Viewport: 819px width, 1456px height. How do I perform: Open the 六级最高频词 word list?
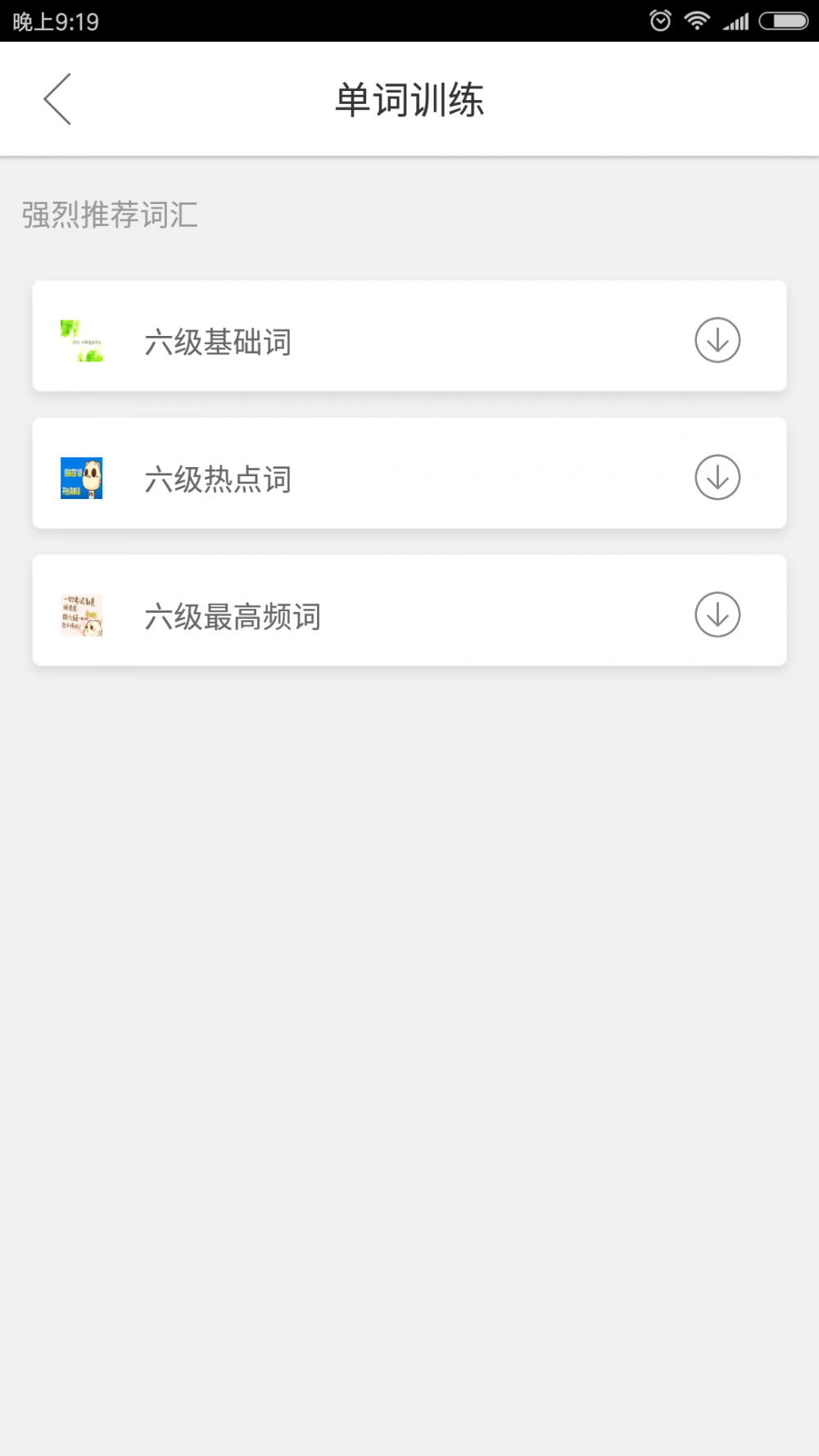pos(409,610)
